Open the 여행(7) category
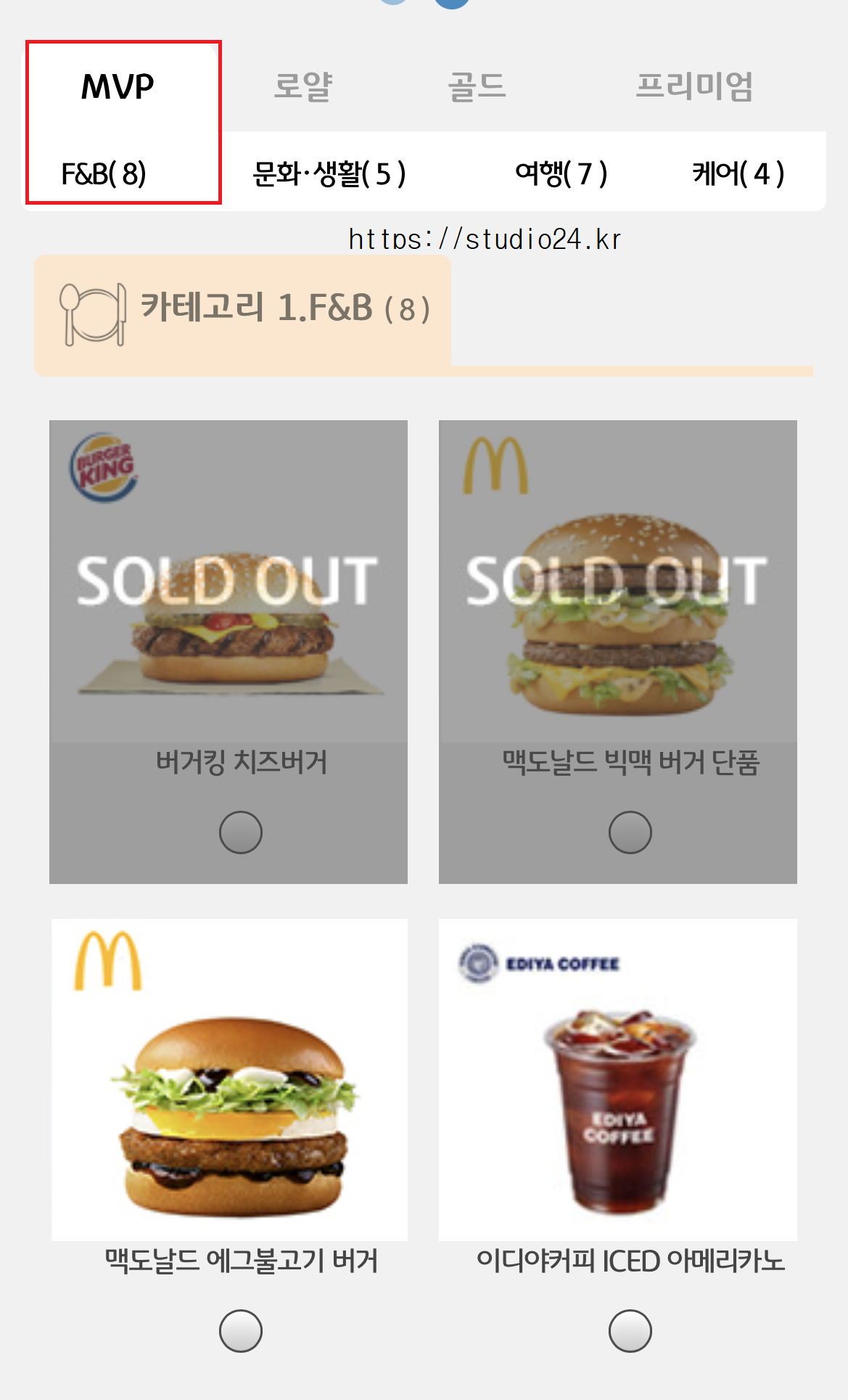The height and width of the screenshot is (1400, 848). [x=561, y=173]
